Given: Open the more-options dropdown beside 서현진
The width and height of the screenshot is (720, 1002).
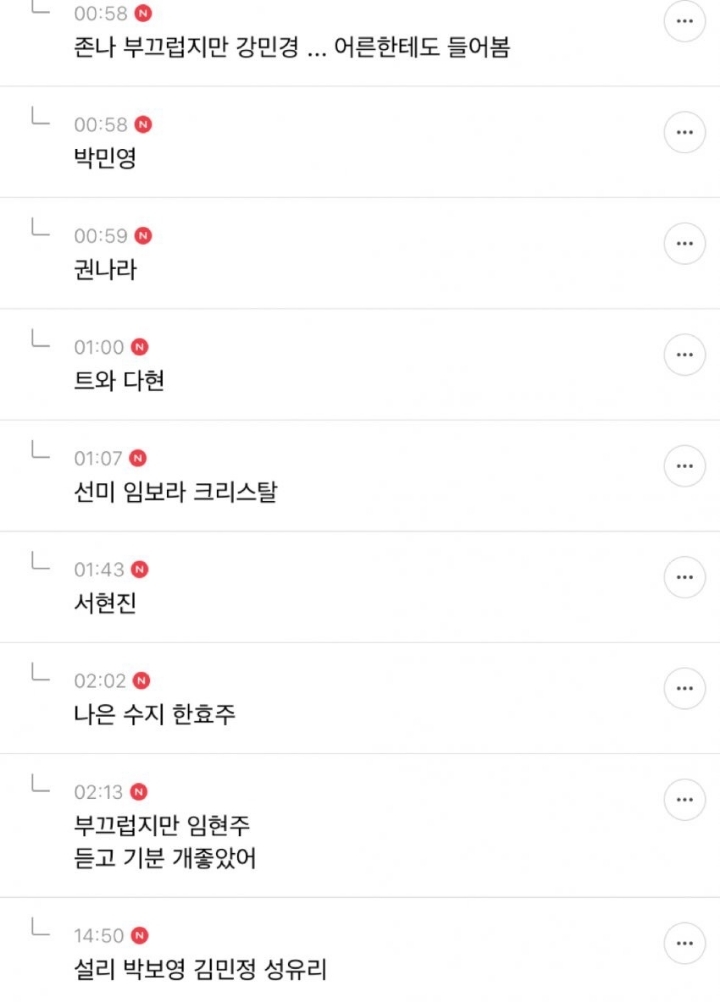Looking at the screenshot, I should point(685,576).
